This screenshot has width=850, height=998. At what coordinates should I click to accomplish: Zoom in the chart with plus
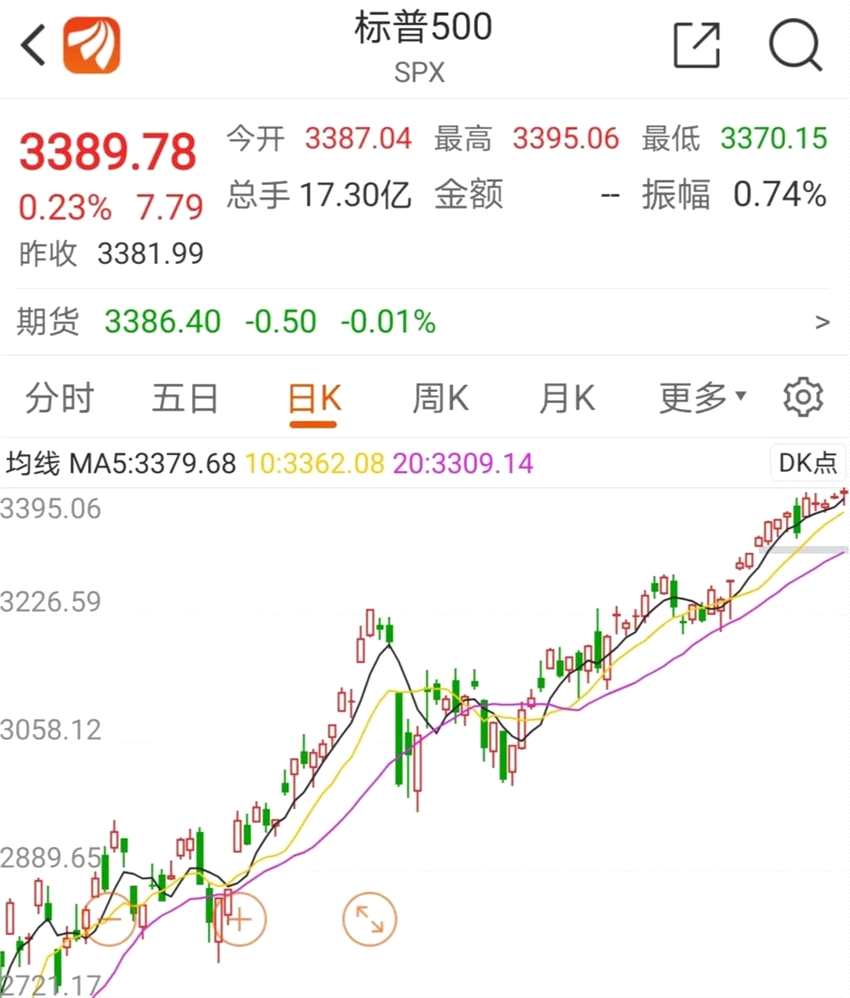pyautogui.click(x=240, y=917)
